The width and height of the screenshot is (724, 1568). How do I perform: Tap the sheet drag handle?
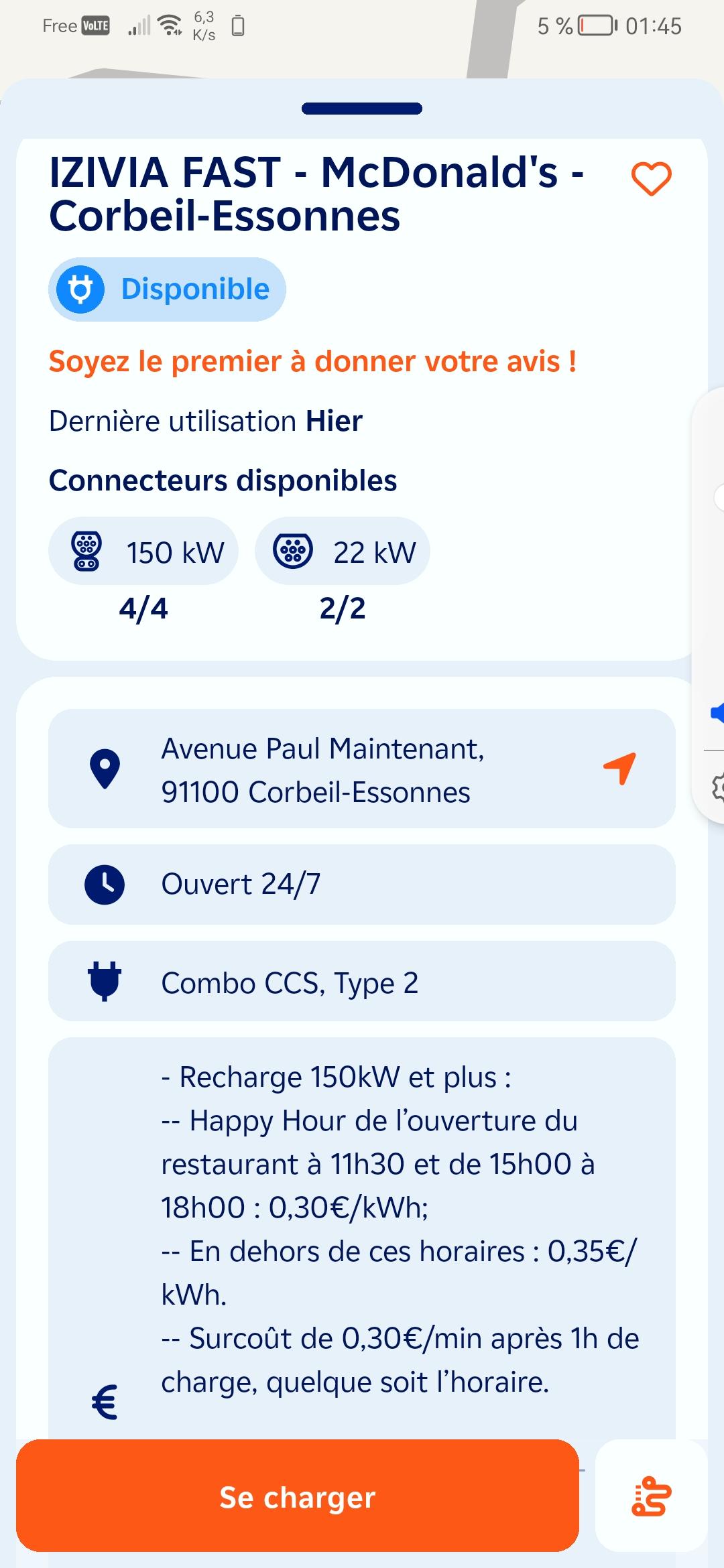(362, 109)
